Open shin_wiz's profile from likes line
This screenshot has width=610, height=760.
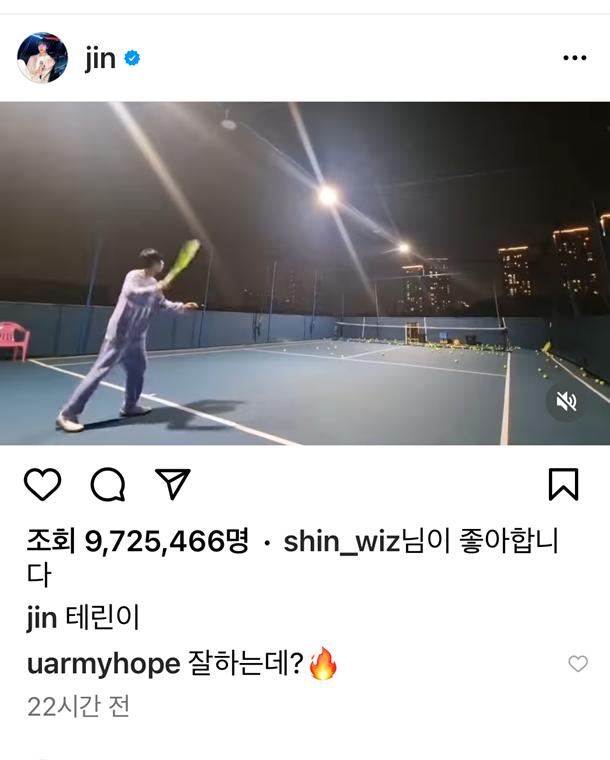[x=341, y=542]
